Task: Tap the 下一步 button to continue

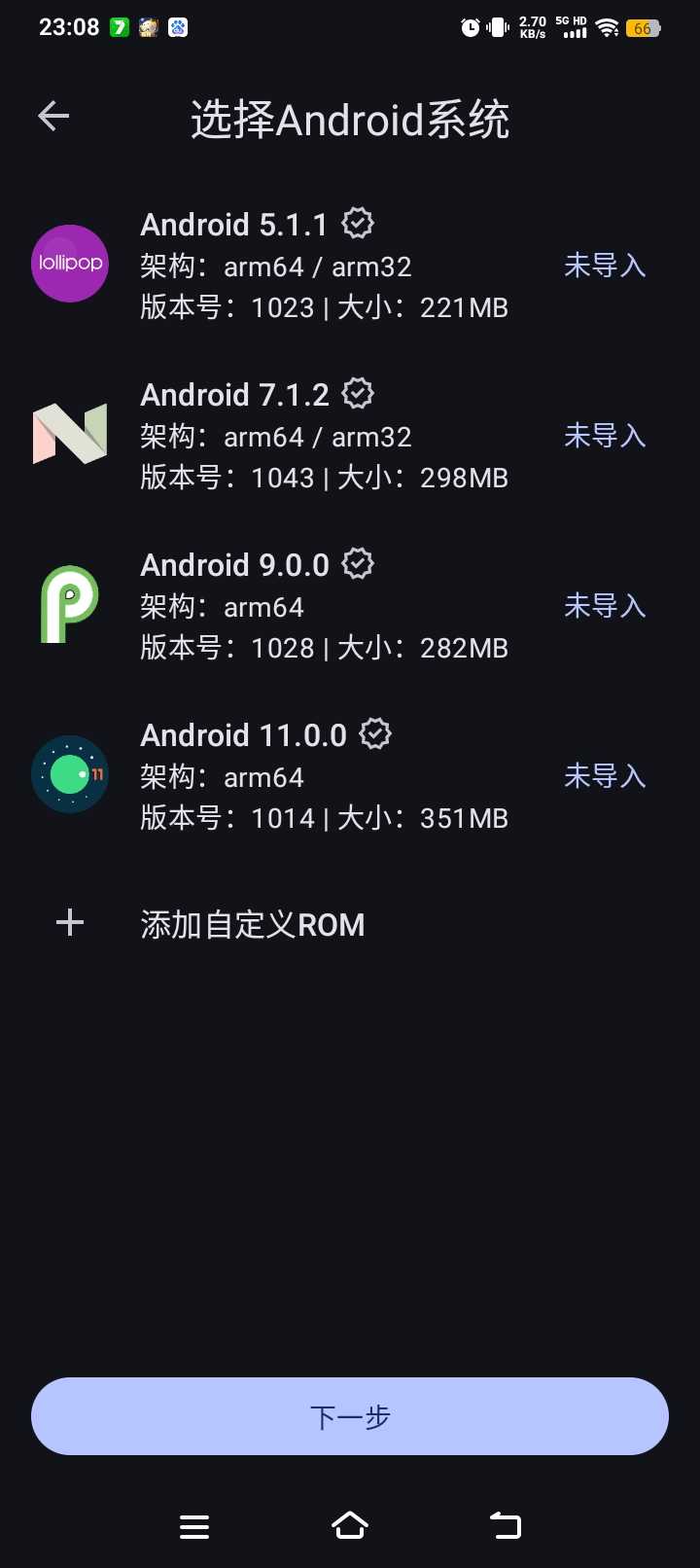Action: pos(350,1416)
